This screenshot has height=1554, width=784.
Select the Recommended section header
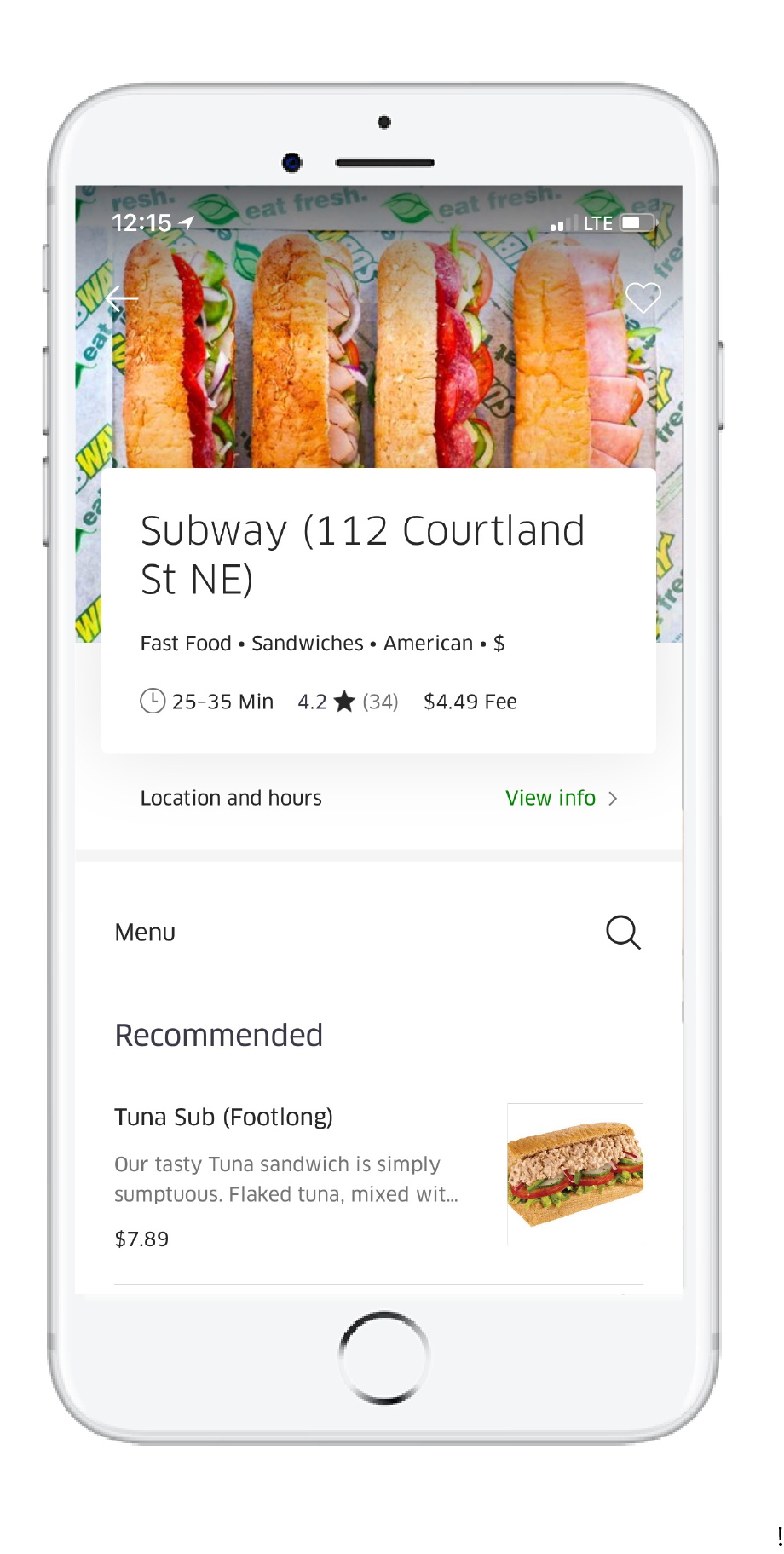218,1034
